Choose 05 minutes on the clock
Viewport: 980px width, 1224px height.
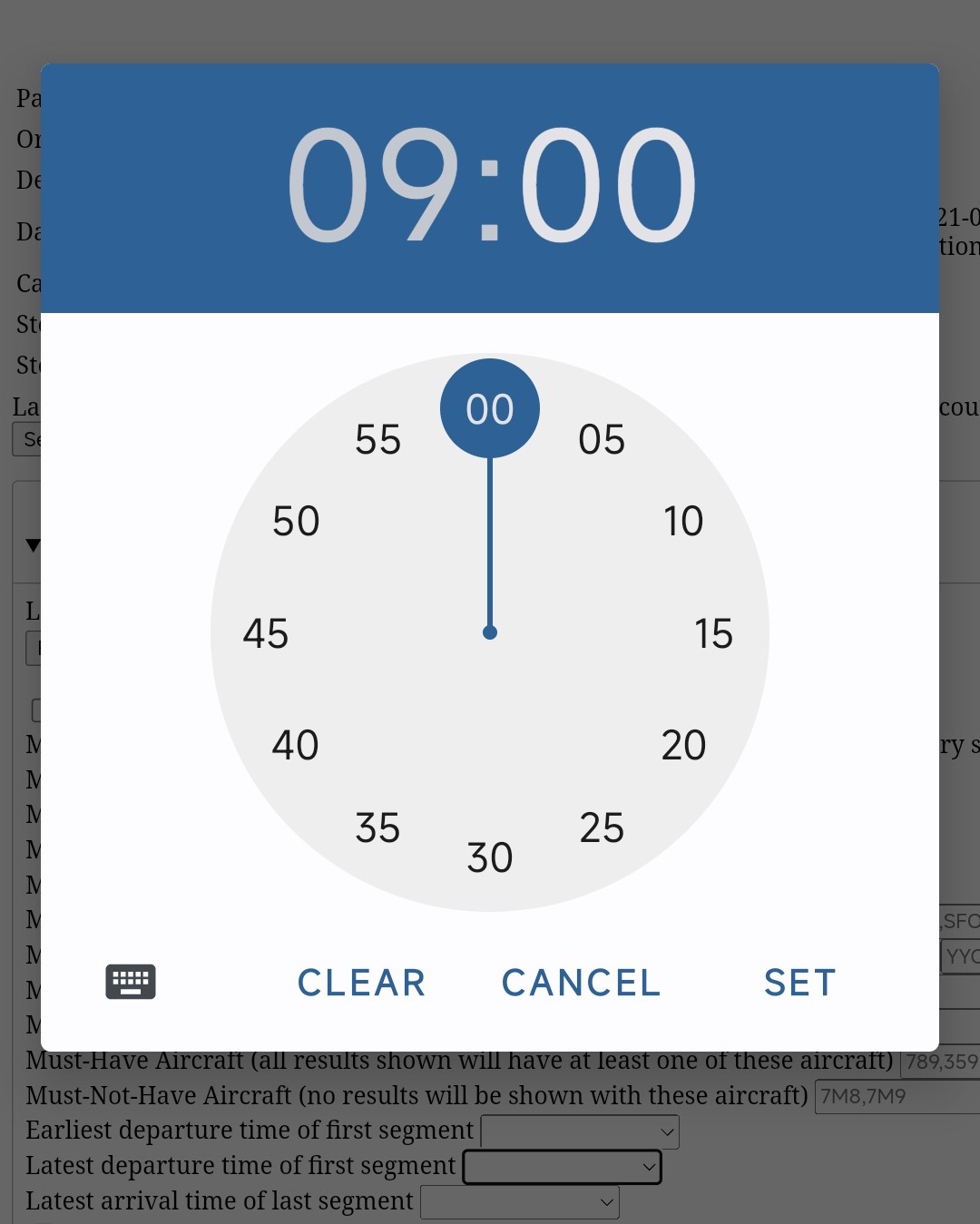[x=602, y=440]
